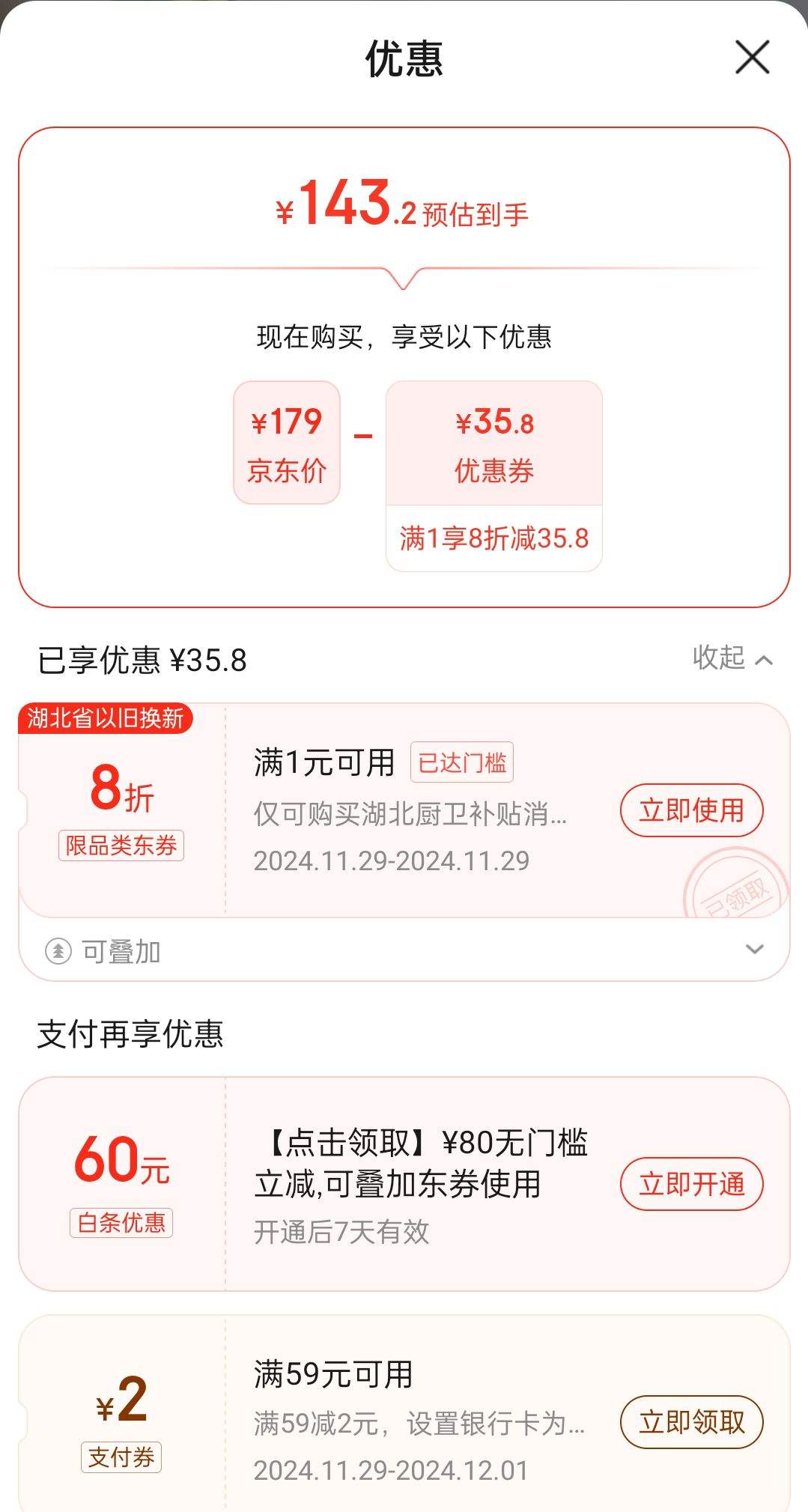The image size is (808, 1512).
Task: Claim the 满59减2 coupon via 立即领取
Action: click(690, 1421)
